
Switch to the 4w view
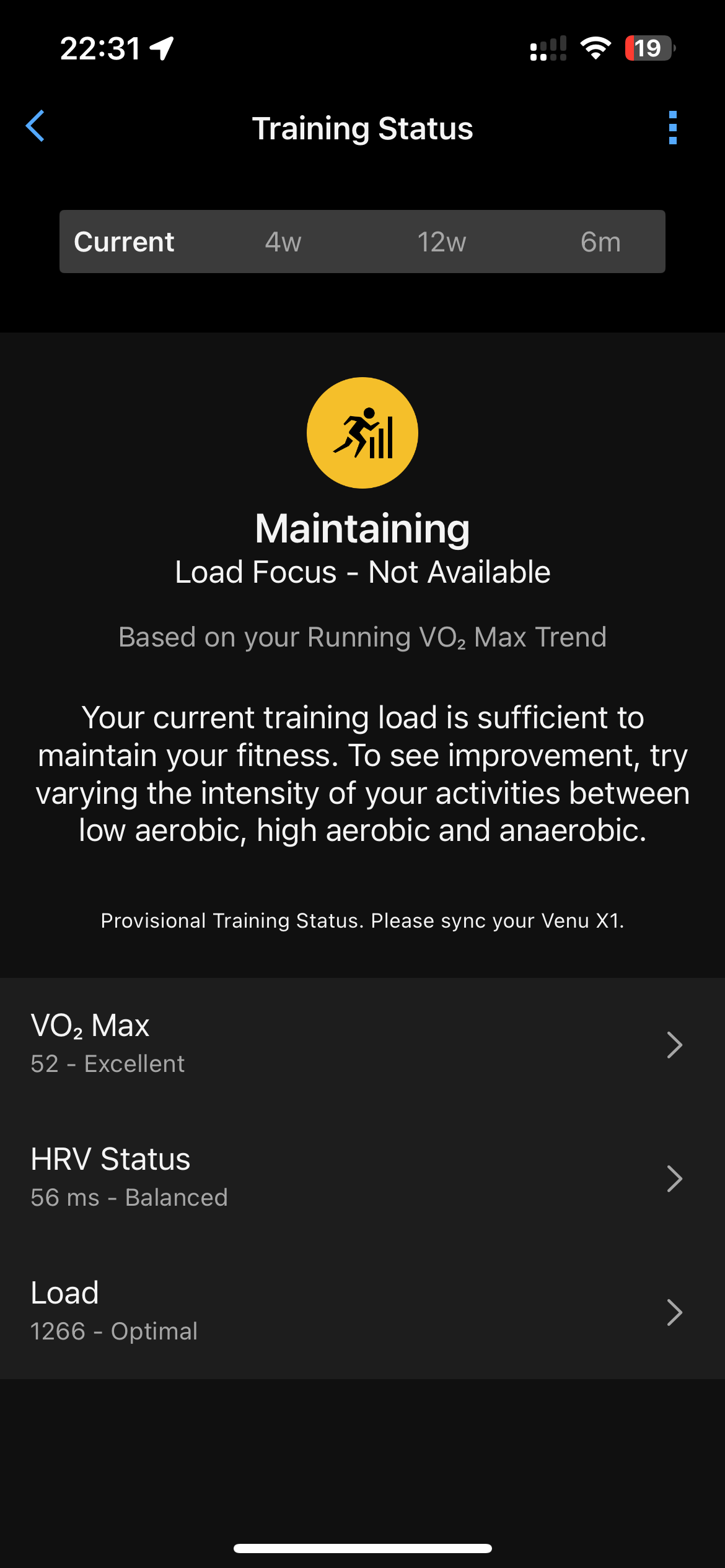(283, 242)
